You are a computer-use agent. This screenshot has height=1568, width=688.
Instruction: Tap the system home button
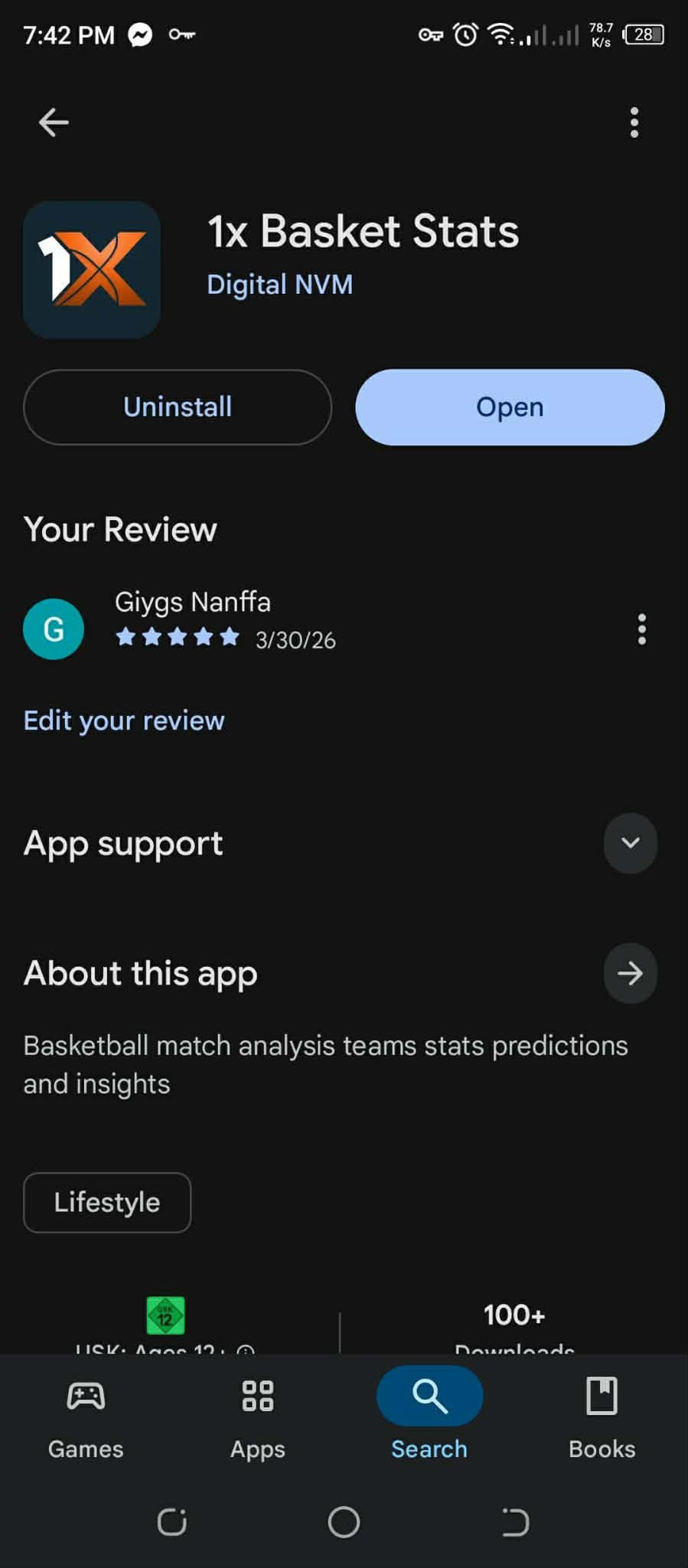tap(344, 1522)
